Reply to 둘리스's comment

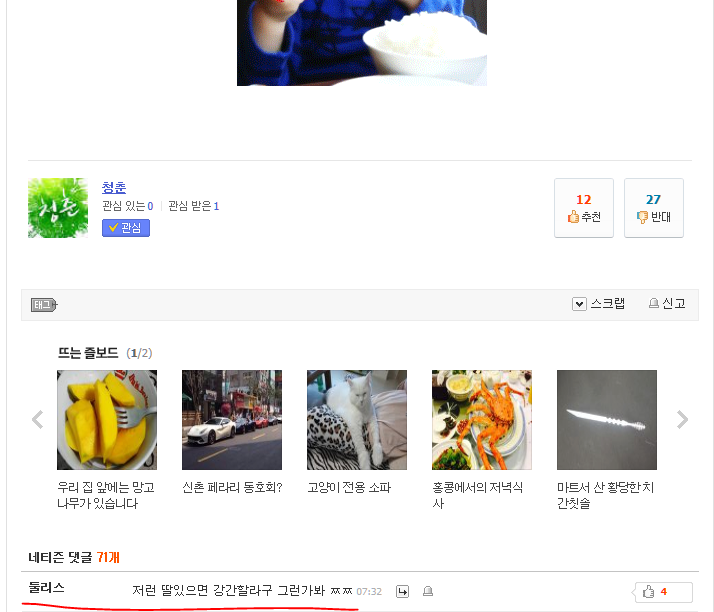point(402,592)
